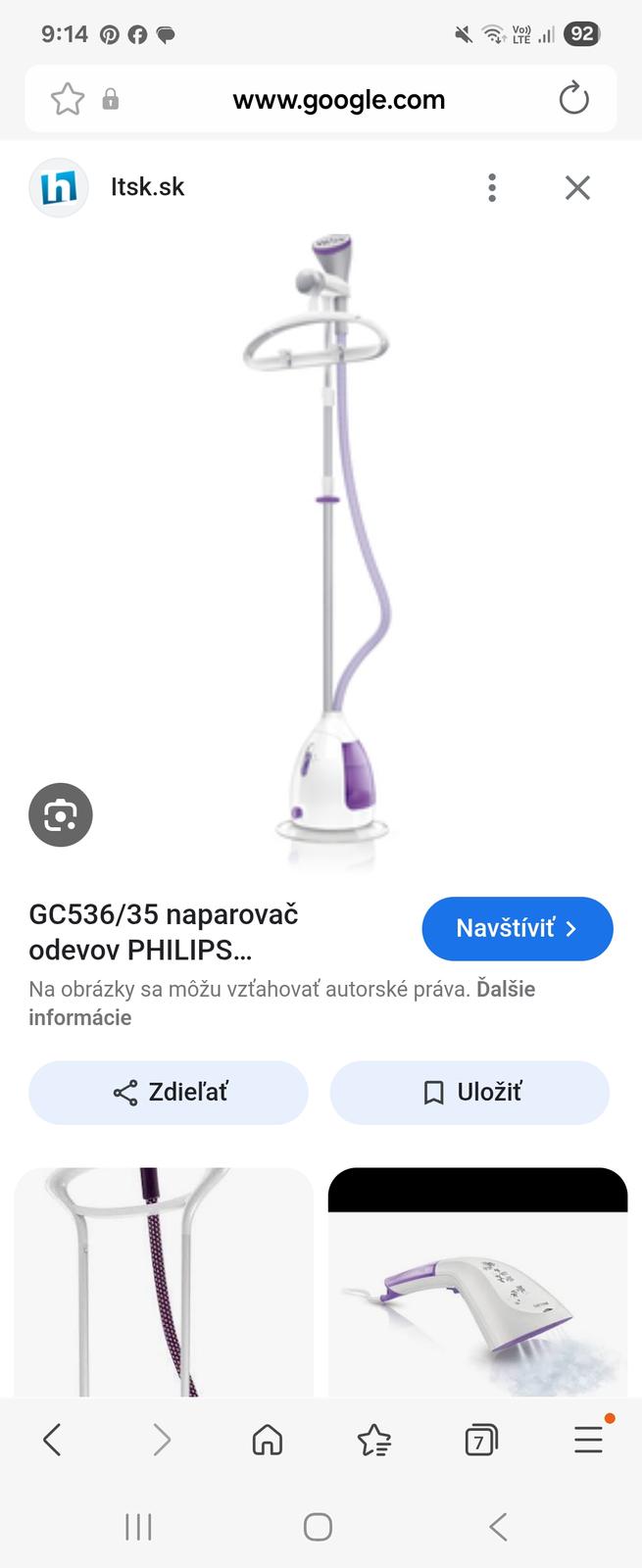Share the image via Zdieľať
The image size is (642, 1568).
[x=169, y=1092]
